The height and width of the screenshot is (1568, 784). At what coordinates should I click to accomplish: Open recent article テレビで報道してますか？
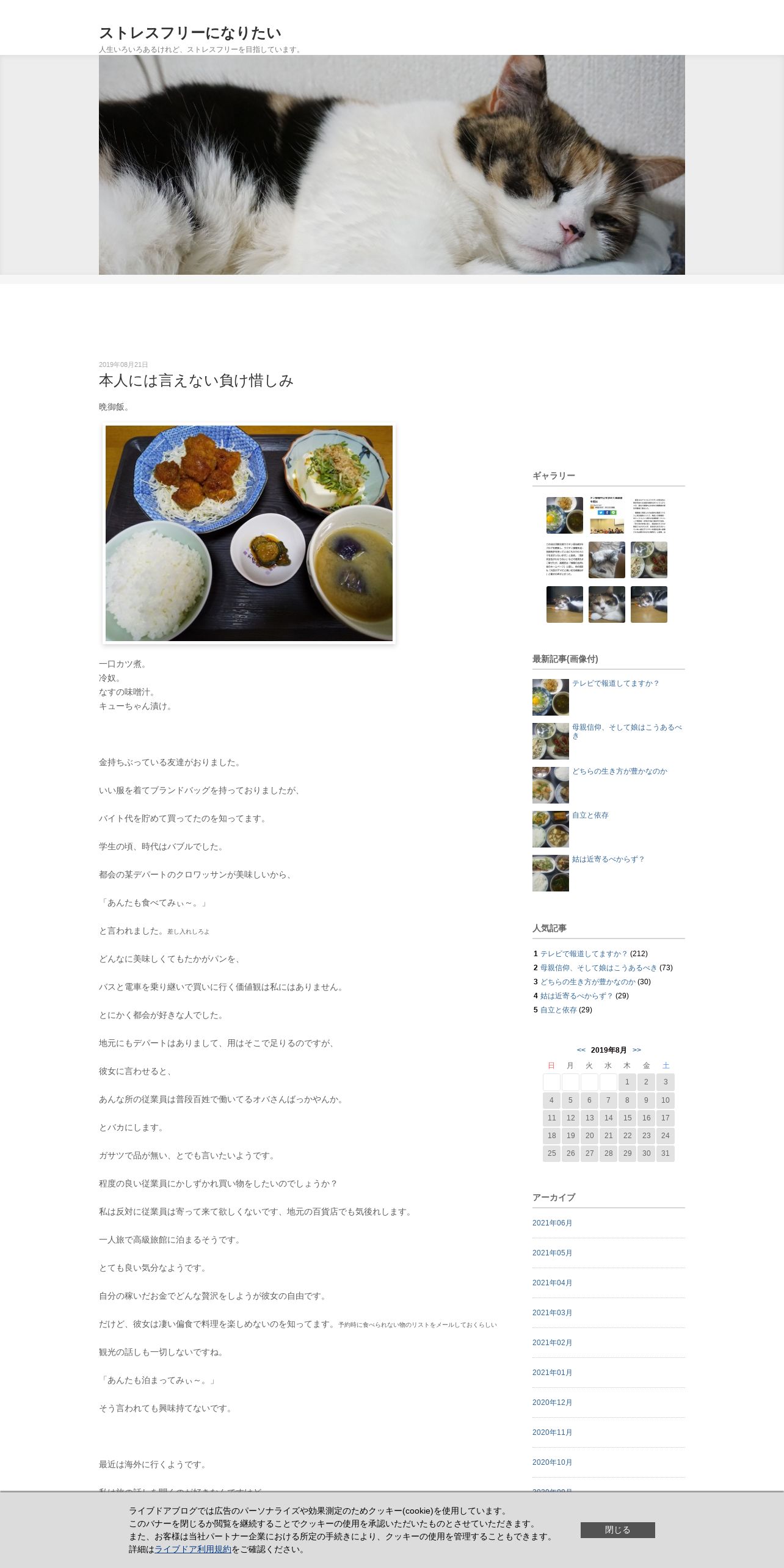(x=615, y=683)
